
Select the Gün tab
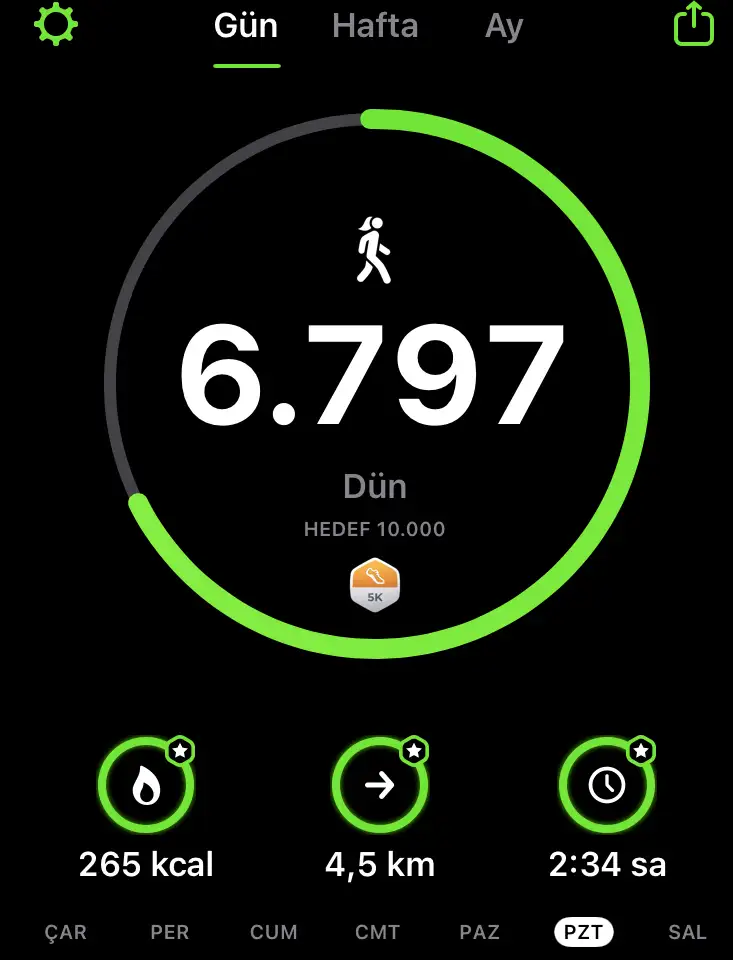click(247, 27)
